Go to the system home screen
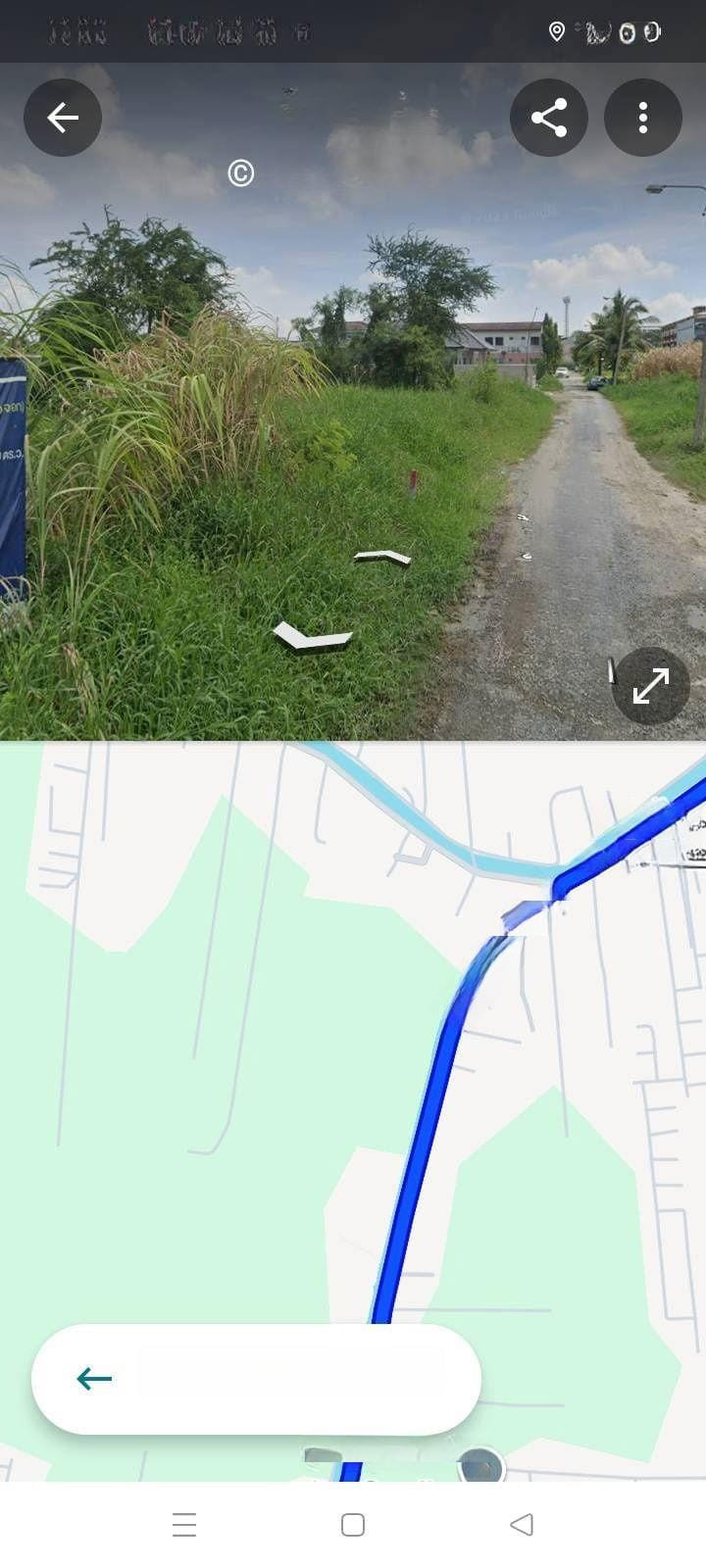The image size is (706, 1568). (x=353, y=1525)
